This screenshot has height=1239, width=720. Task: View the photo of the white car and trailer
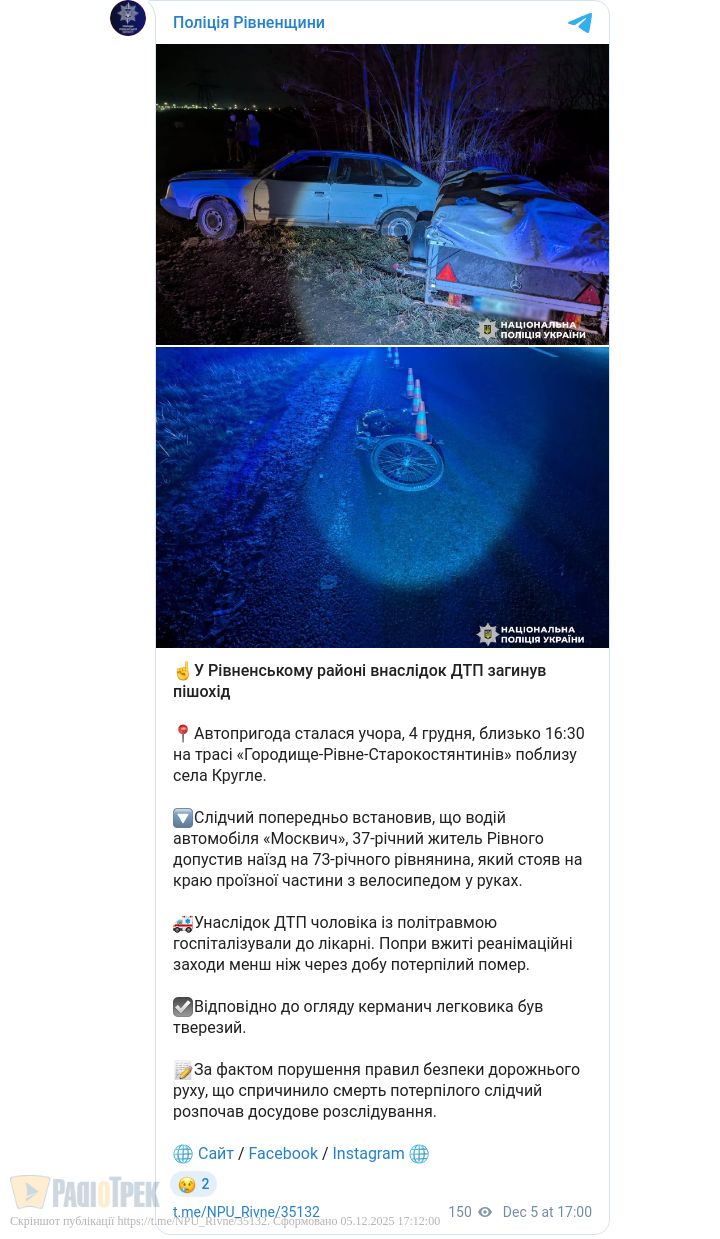point(382,194)
